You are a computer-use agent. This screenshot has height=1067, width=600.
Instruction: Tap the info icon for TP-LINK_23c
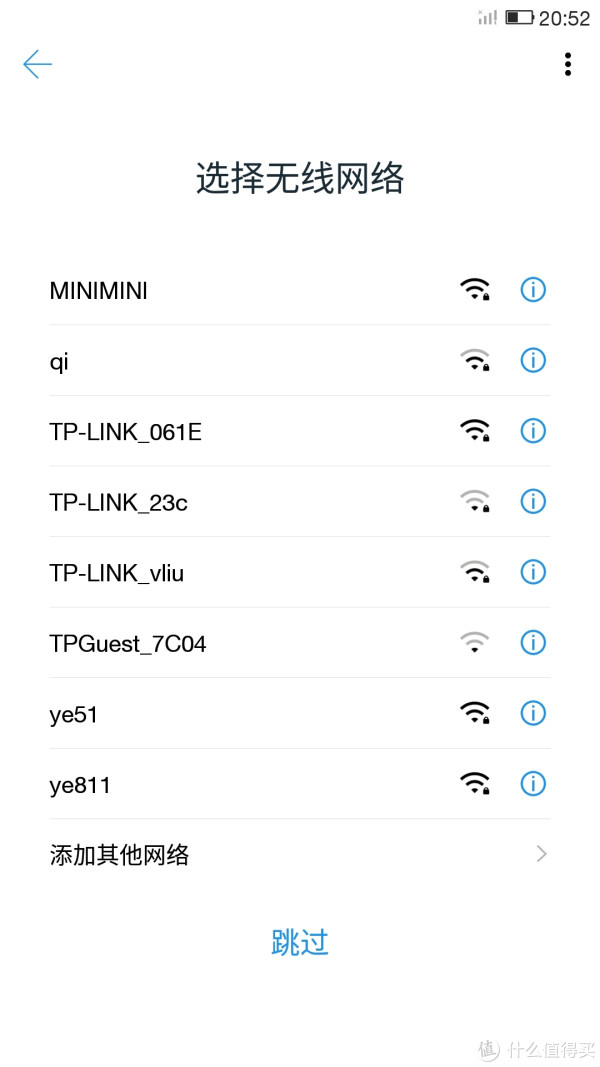coord(533,501)
